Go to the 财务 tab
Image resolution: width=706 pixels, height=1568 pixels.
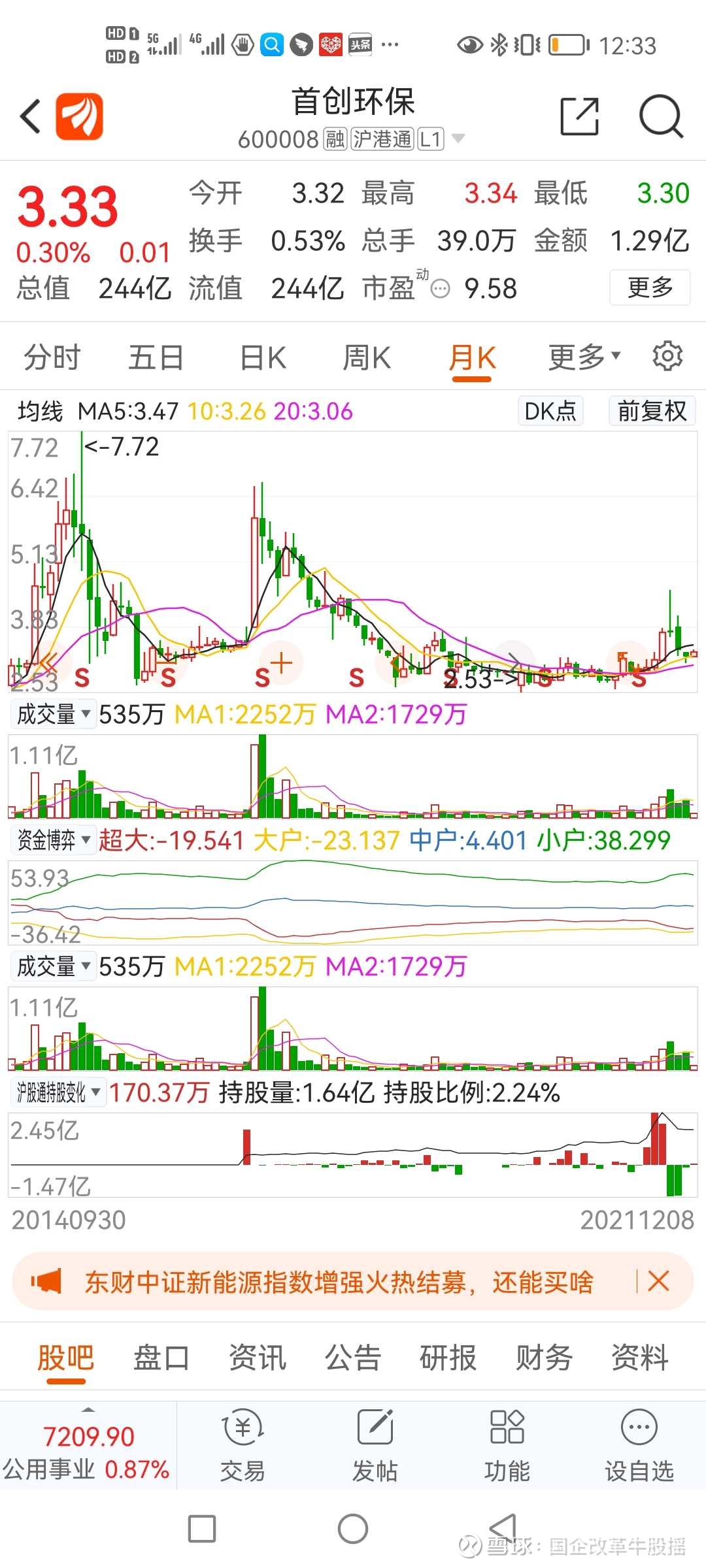click(x=544, y=1358)
